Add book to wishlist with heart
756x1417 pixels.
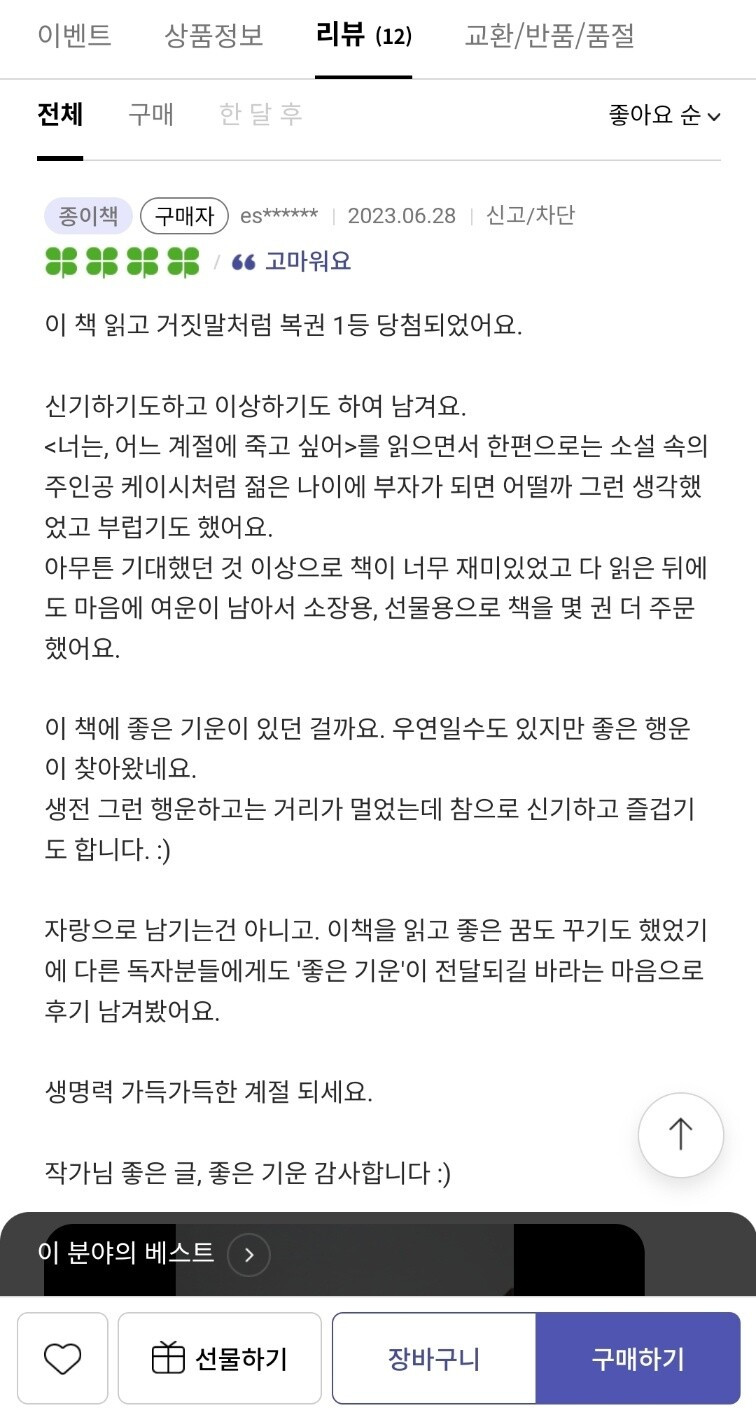[x=63, y=1358]
